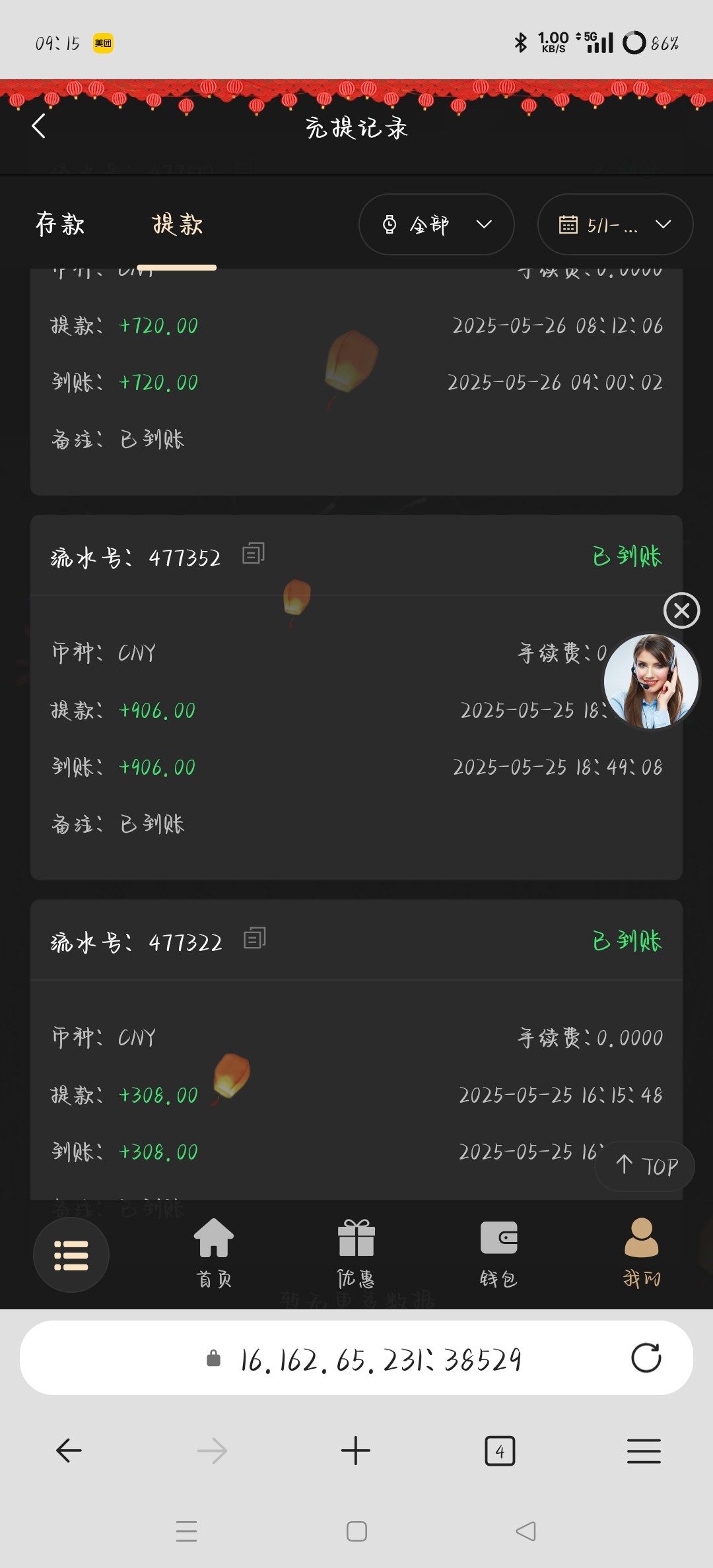Open customer service chat avatar
Viewport: 713px width, 1568px height.
point(652,682)
